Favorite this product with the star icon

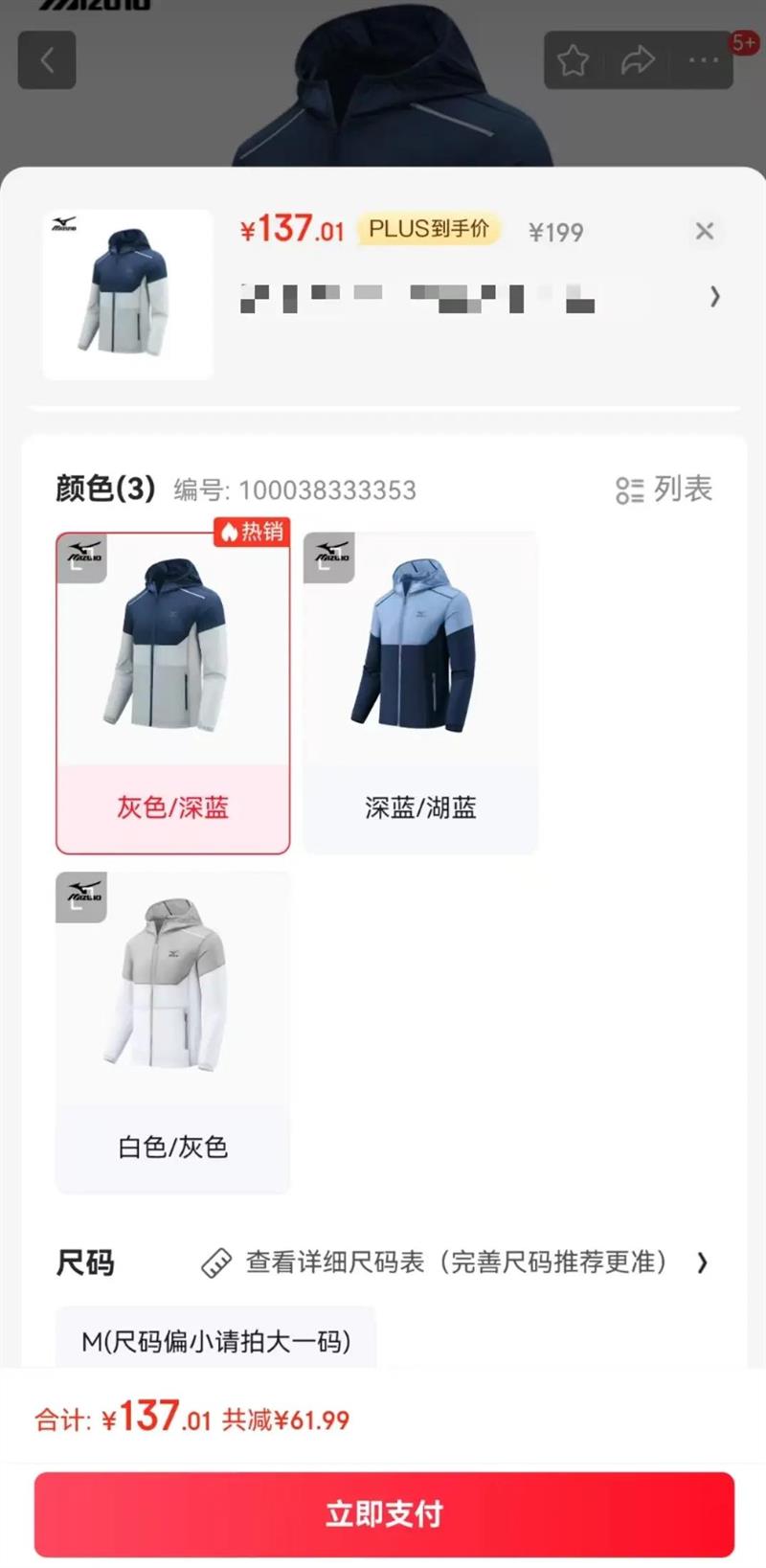tap(573, 60)
